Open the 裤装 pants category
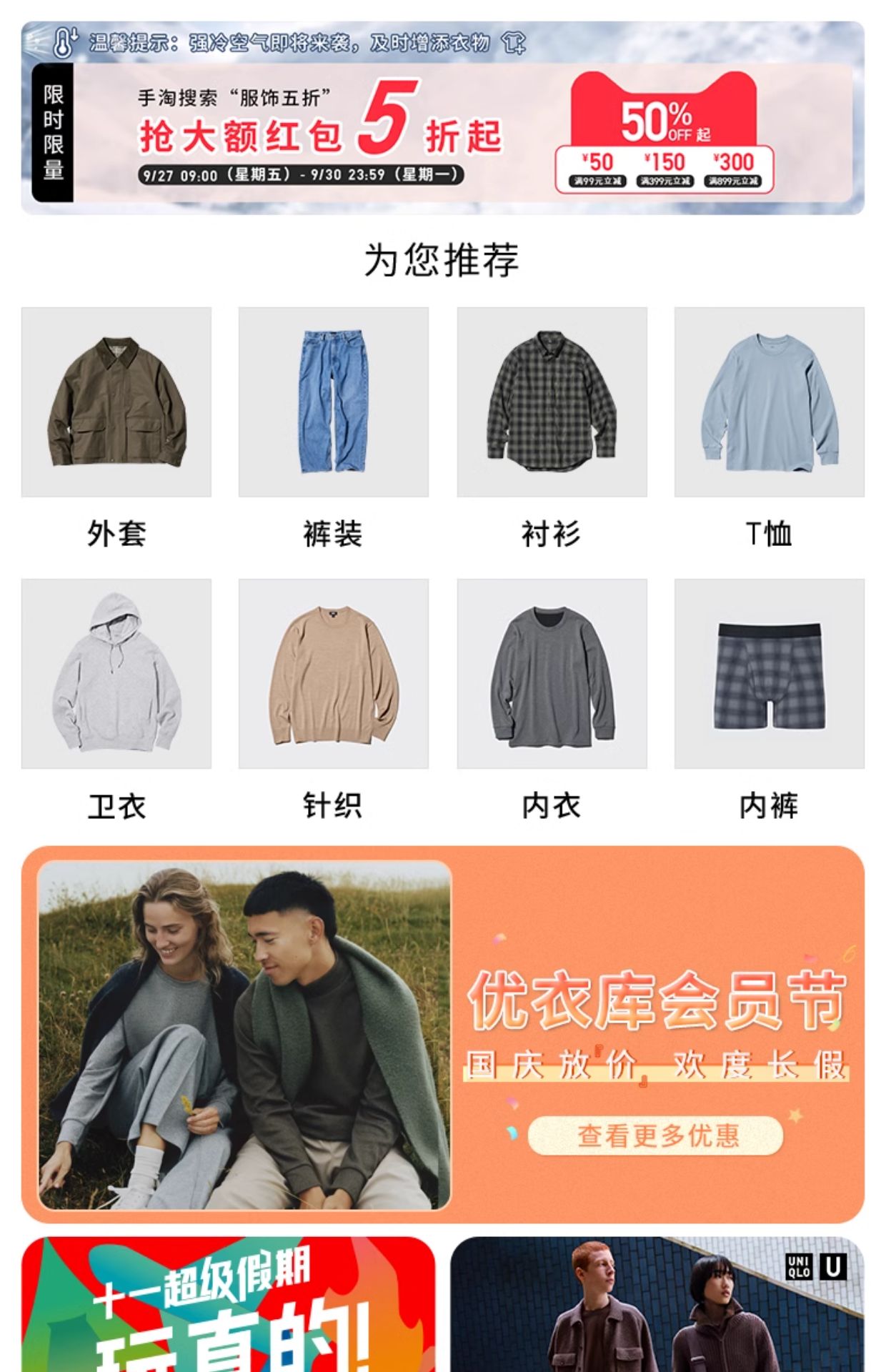The width and height of the screenshot is (886, 1372). [334, 402]
